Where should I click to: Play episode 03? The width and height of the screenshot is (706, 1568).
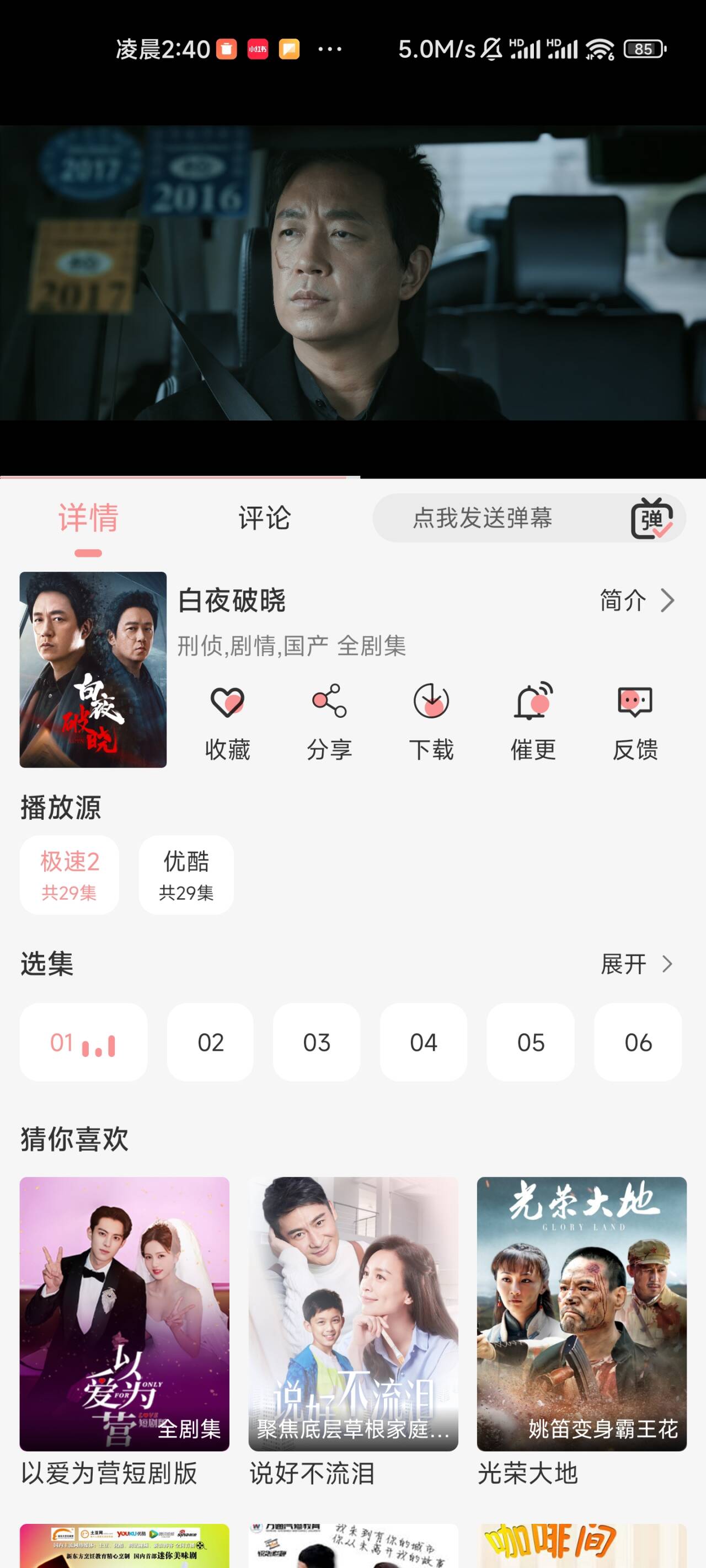[x=317, y=1043]
